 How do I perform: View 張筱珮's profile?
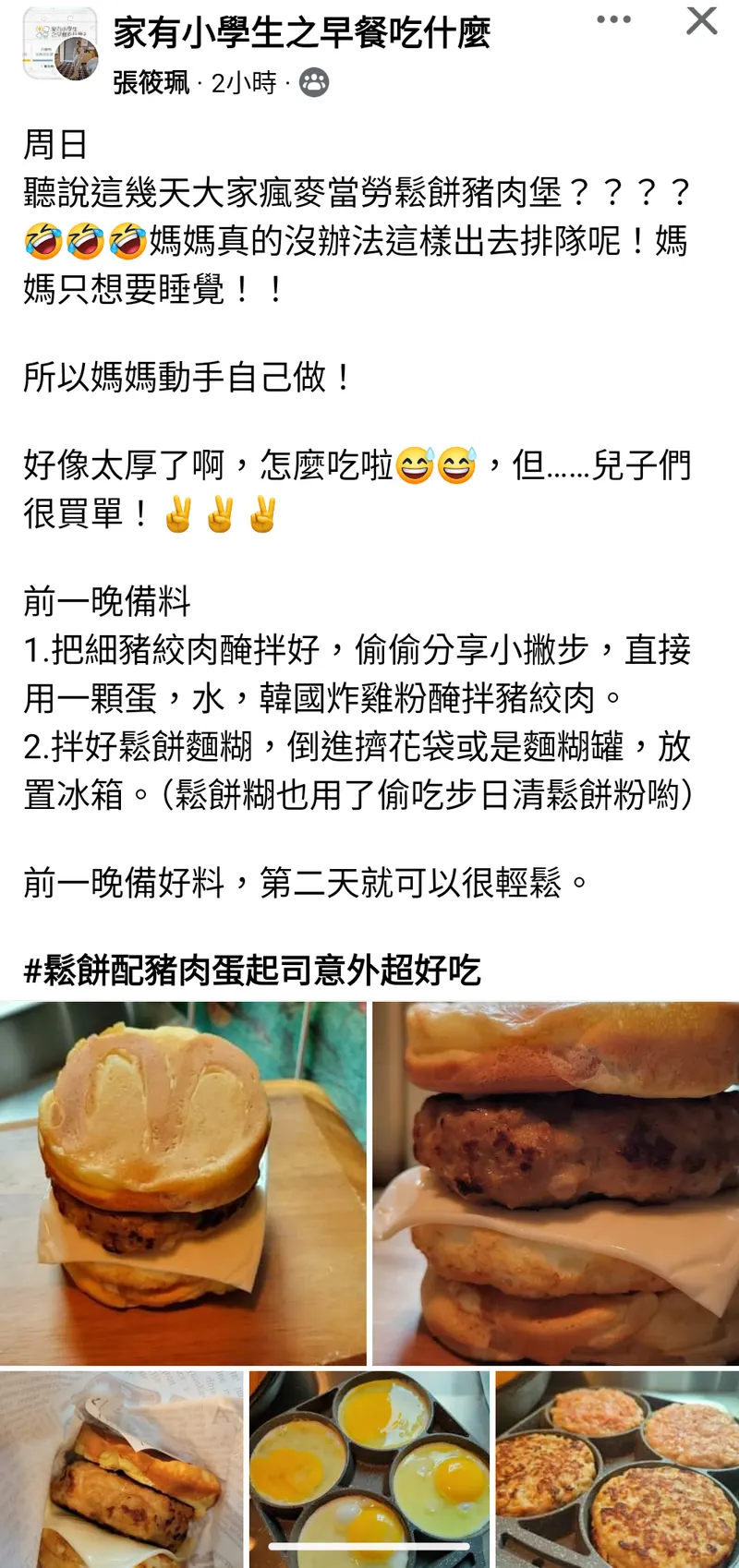(x=151, y=83)
